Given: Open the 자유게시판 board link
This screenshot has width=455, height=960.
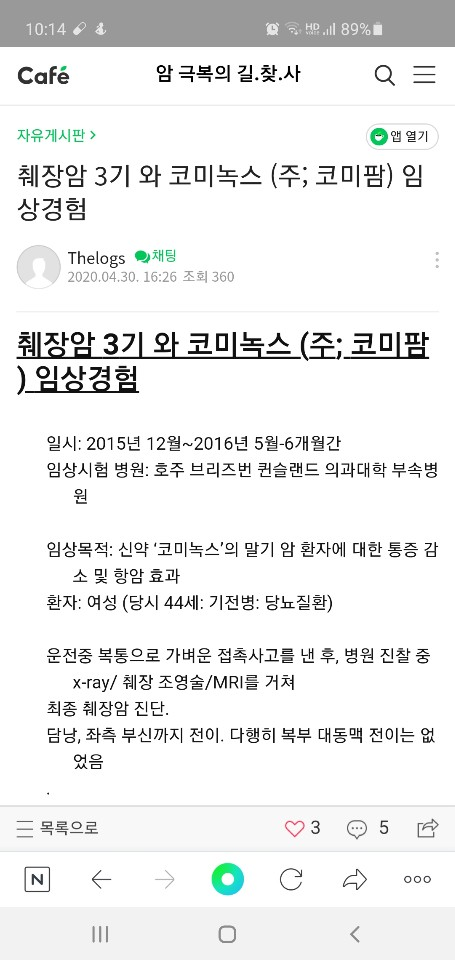Looking at the screenshot, I should 56,135.
